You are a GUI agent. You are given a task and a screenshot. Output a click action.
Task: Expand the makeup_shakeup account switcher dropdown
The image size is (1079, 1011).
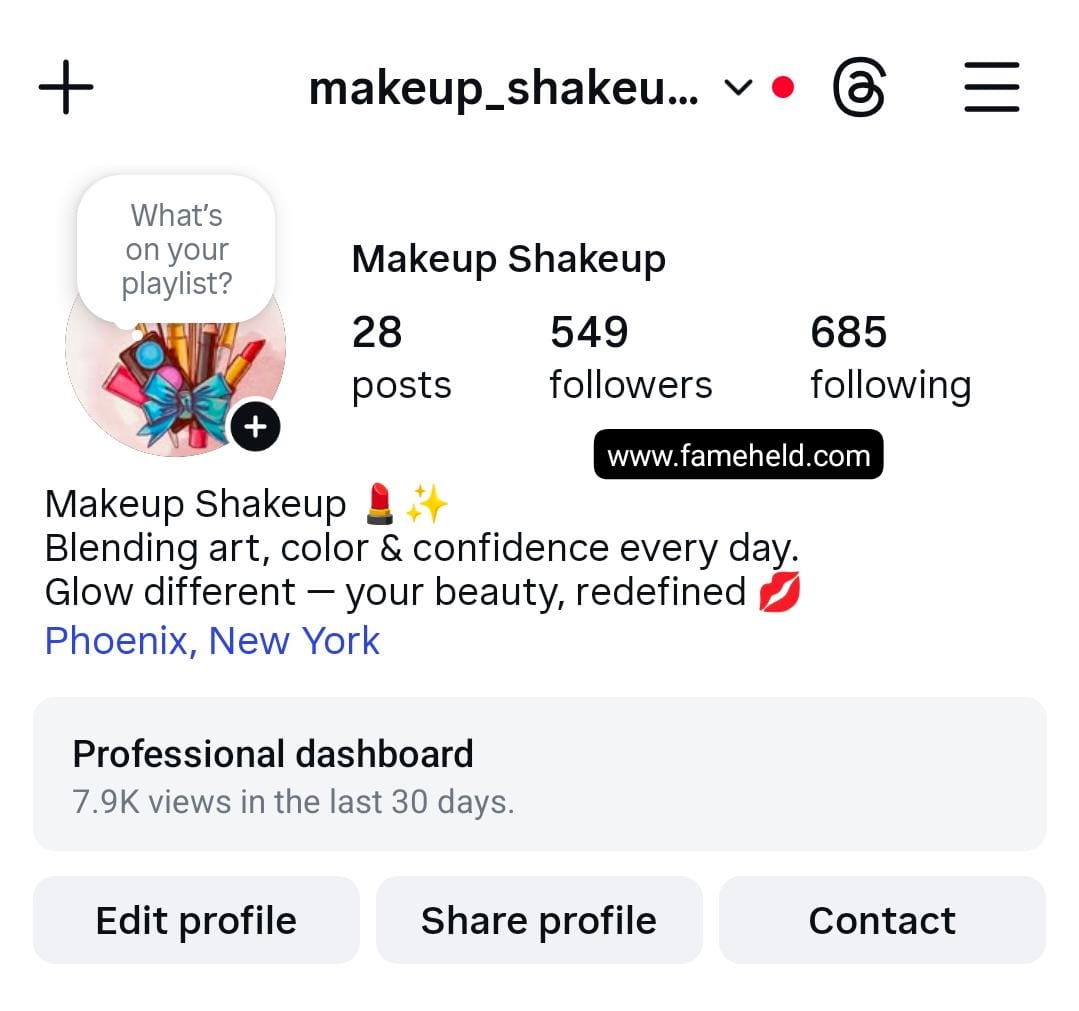pos(737,88)
